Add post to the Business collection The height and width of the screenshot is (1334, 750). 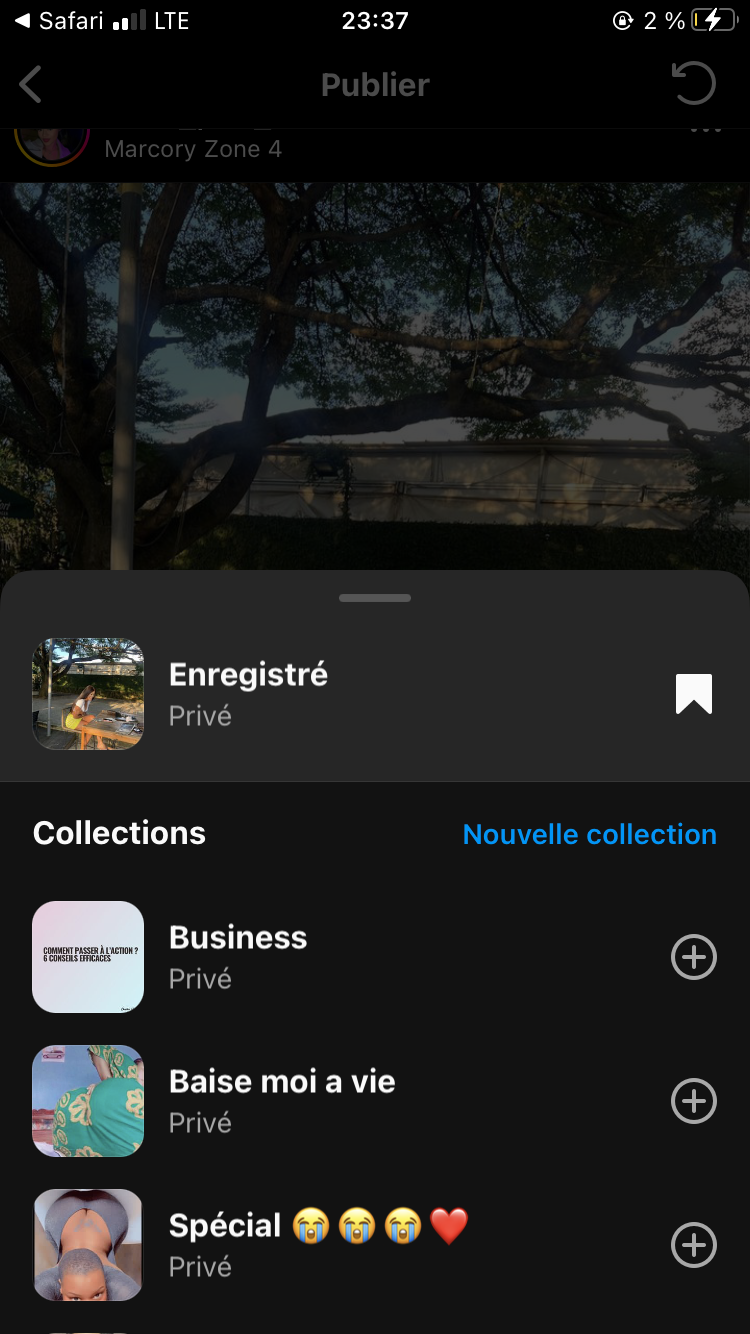[x=693, y=957]
